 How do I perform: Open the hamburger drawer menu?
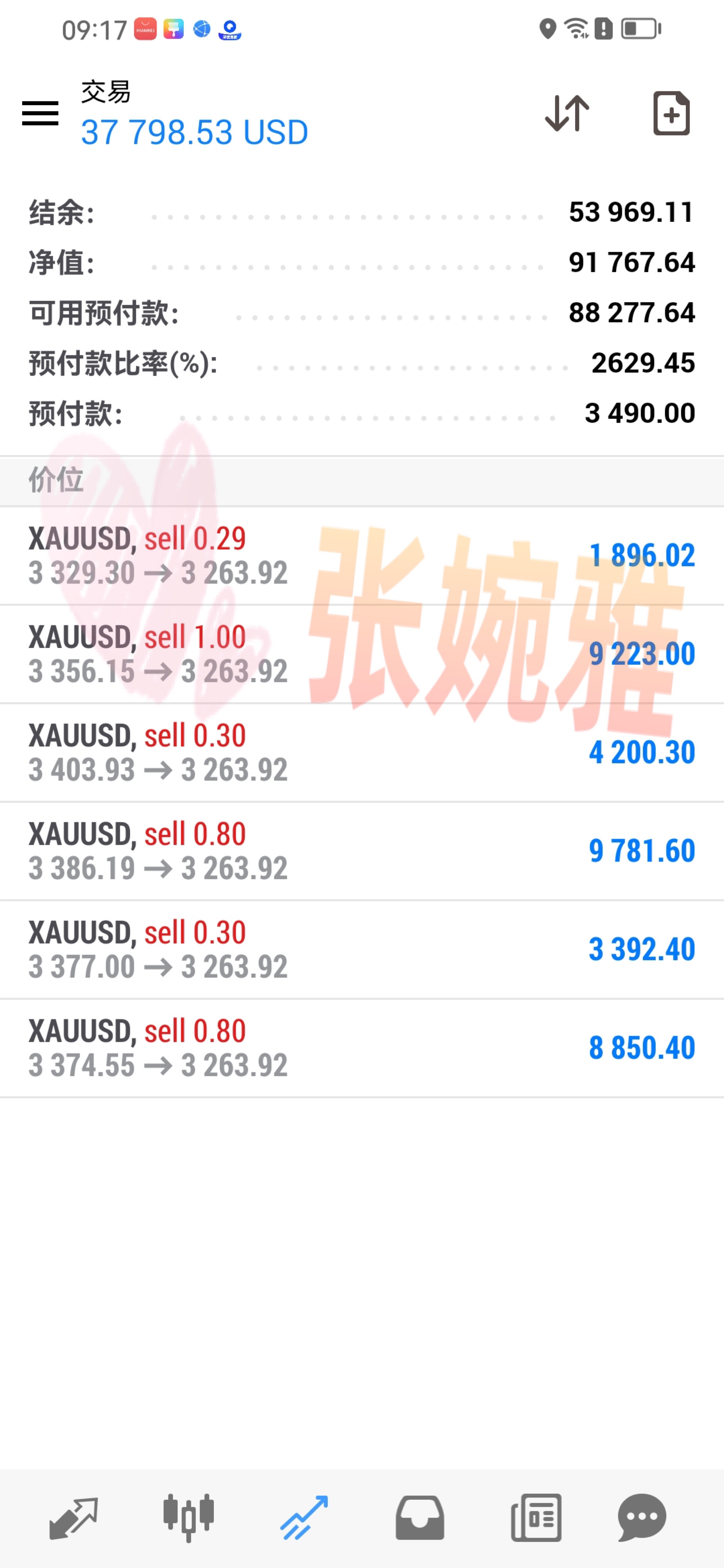click(40, 113)
